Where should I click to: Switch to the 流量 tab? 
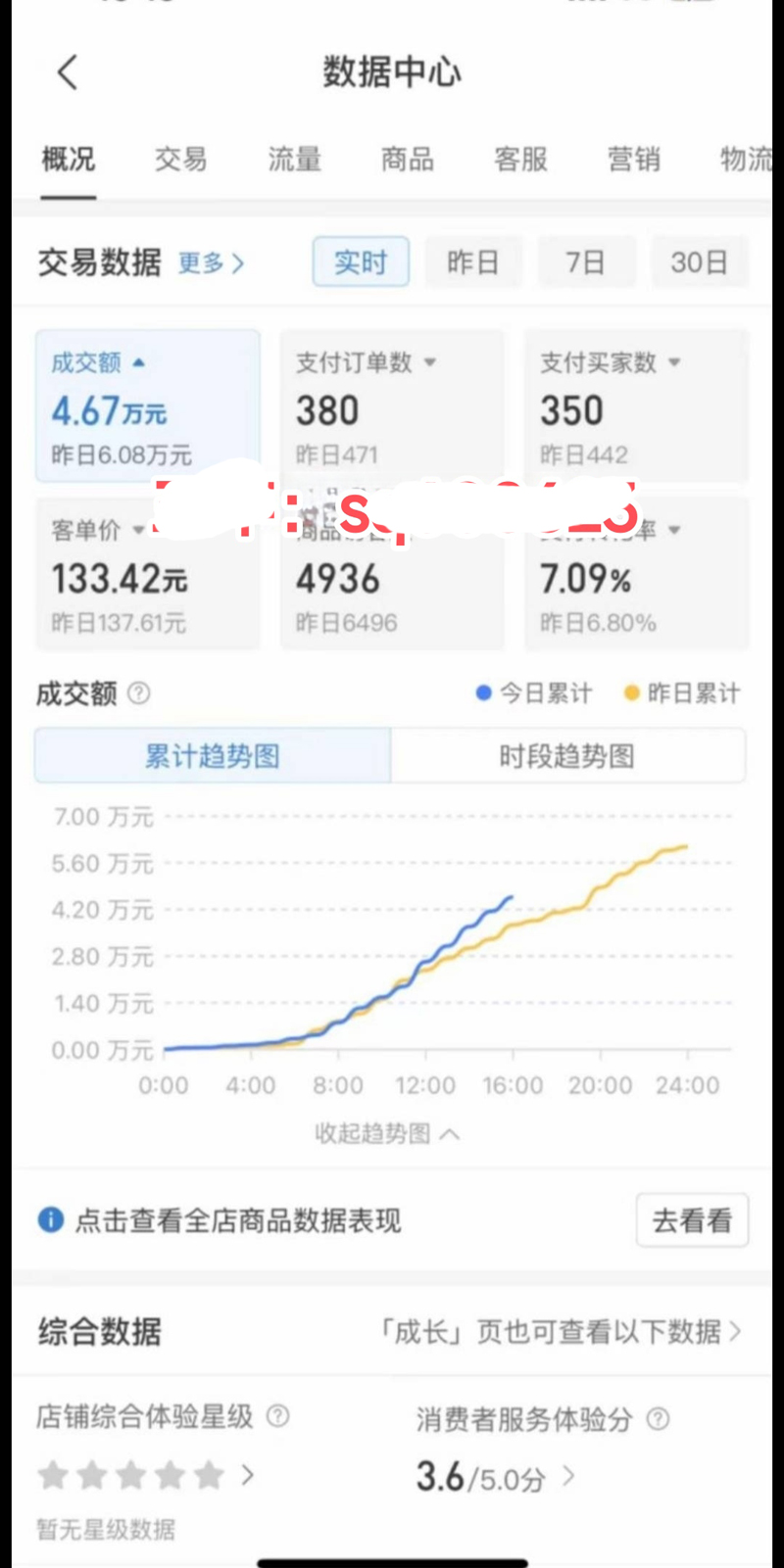point(294,159)
